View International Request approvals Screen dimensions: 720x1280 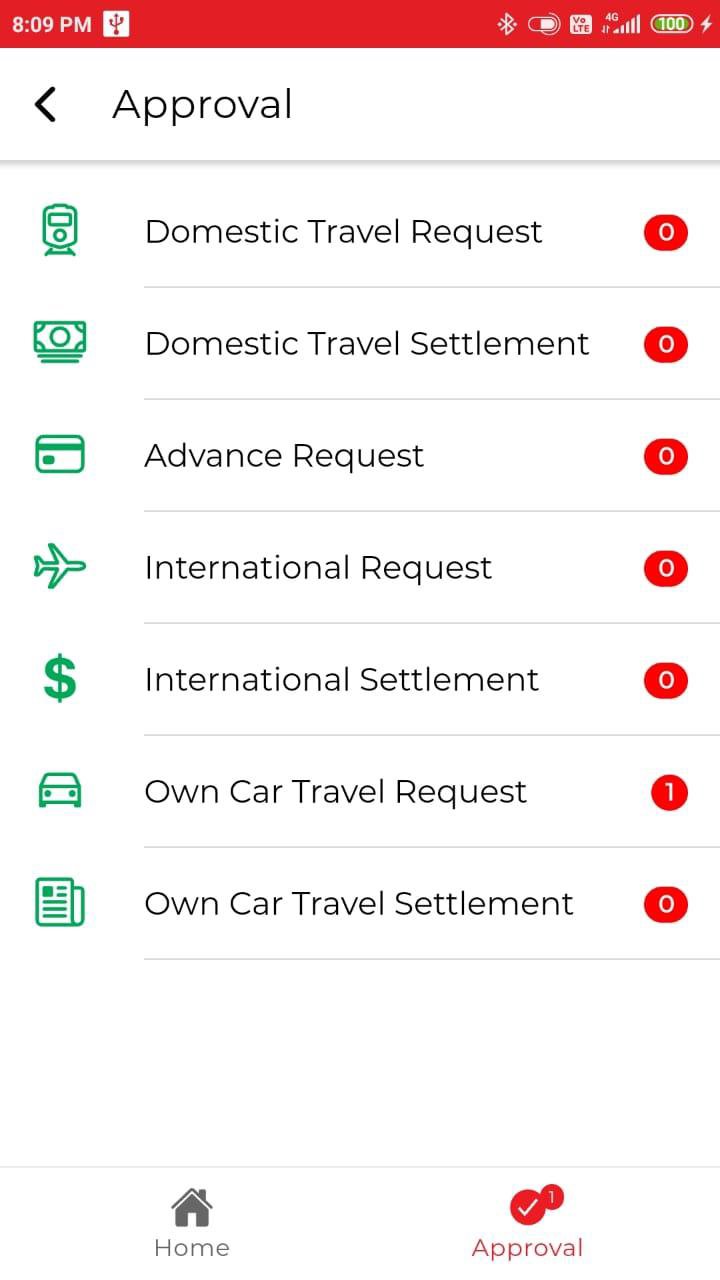(318, 568)
